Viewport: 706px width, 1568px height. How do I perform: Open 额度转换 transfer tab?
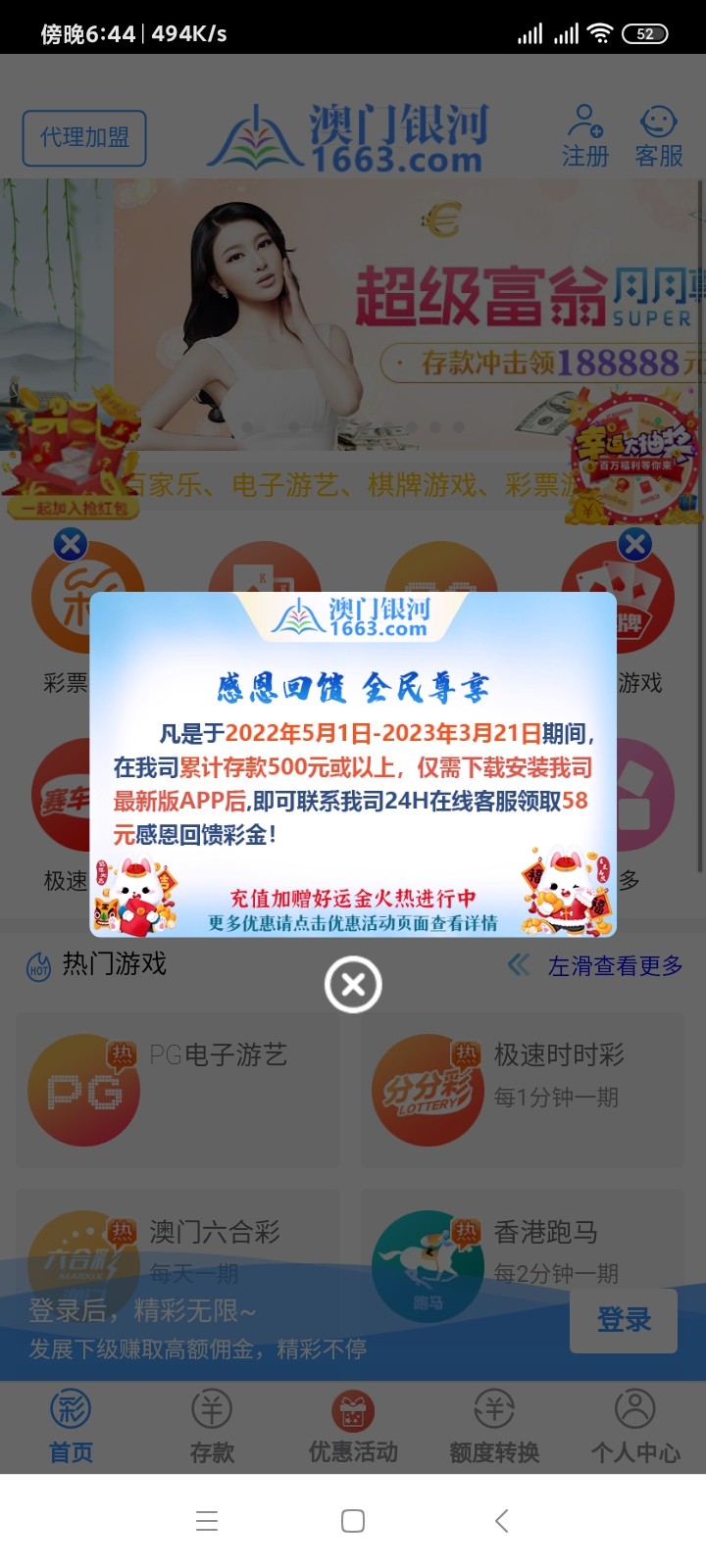pyautogui.click(x=494, y=1427)
